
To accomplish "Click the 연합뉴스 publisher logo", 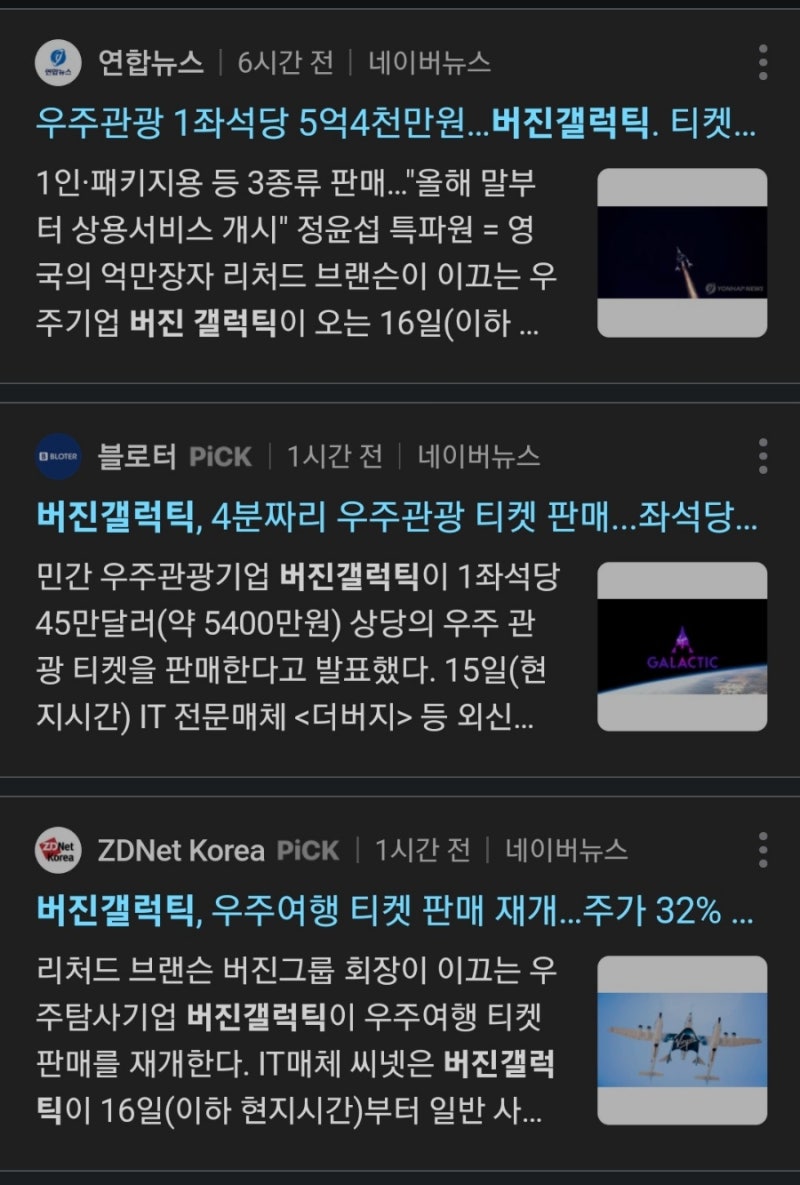I will click(x=58, y=60).
